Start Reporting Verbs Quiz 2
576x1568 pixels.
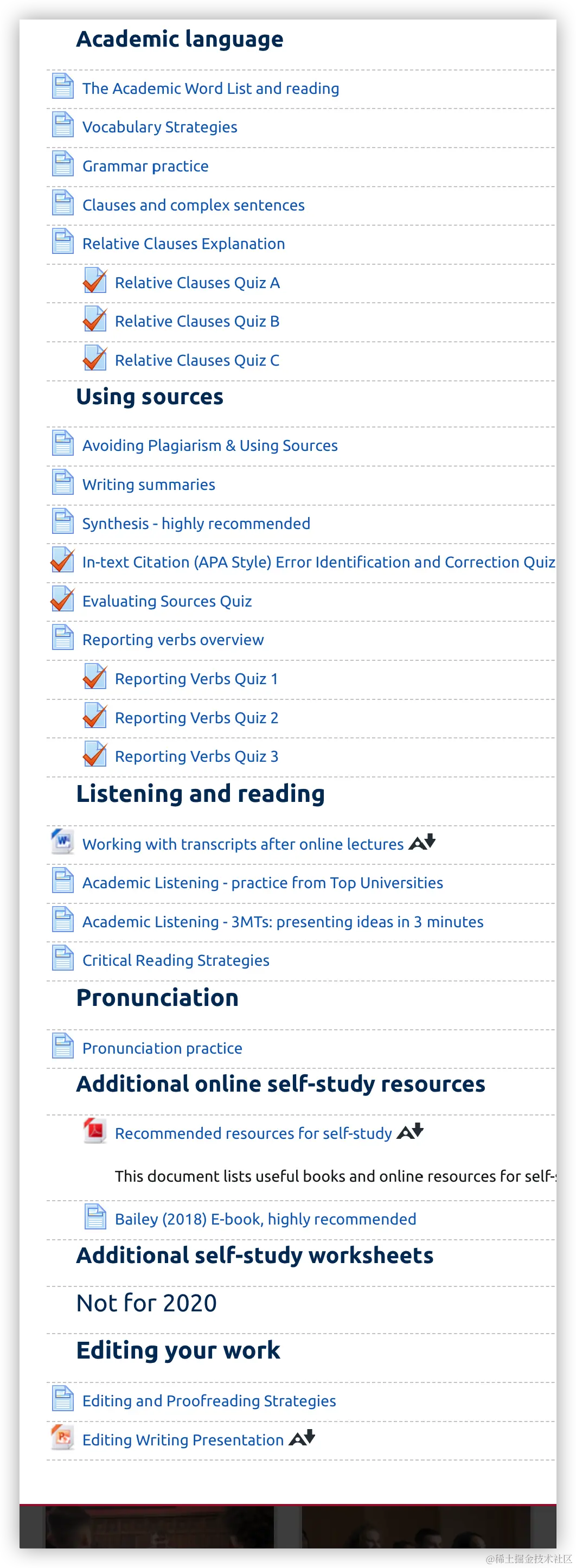[x=196, y=718]
